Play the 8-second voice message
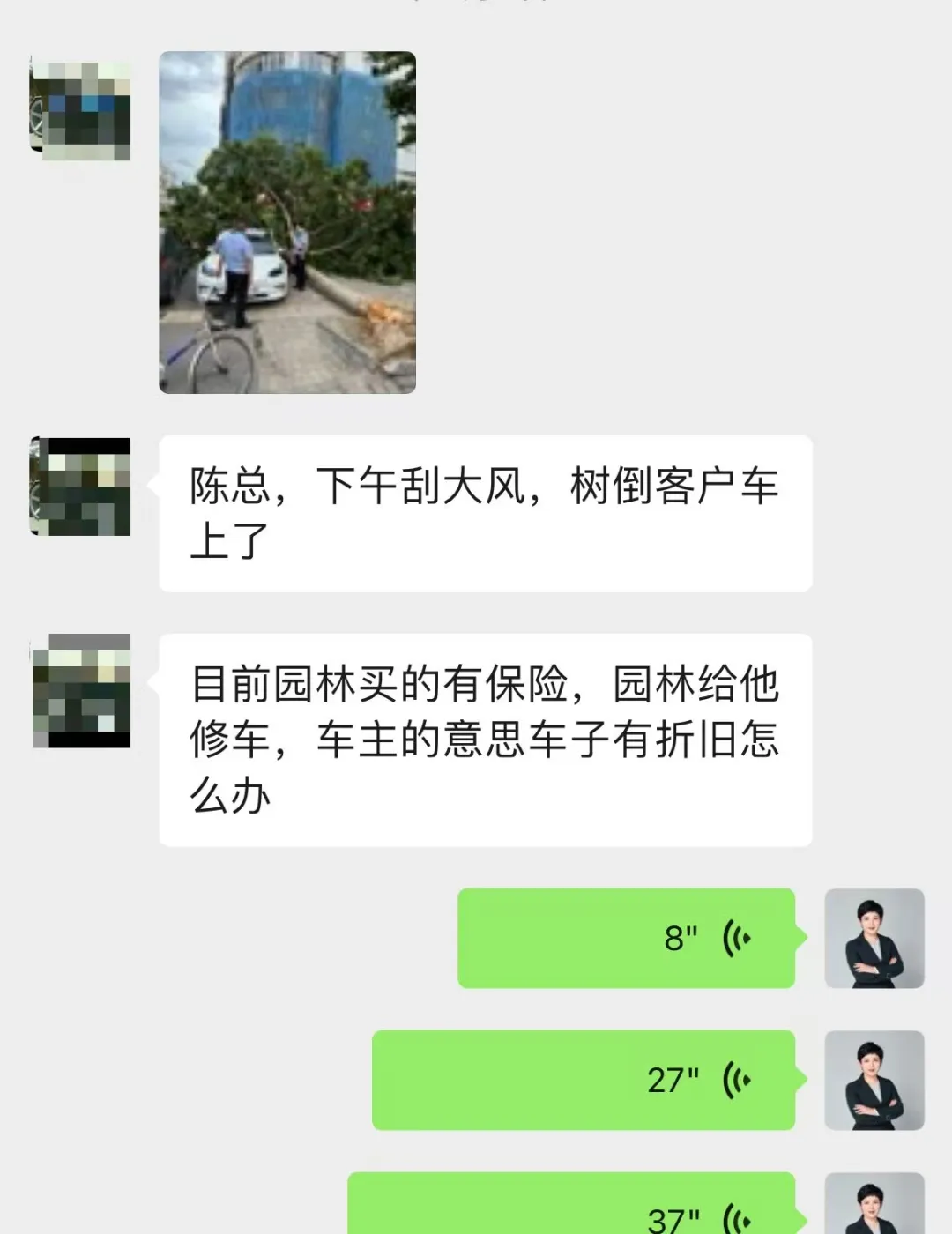Image resolution: width=952 pixels, height=1234 pixels. coord(626,937)
